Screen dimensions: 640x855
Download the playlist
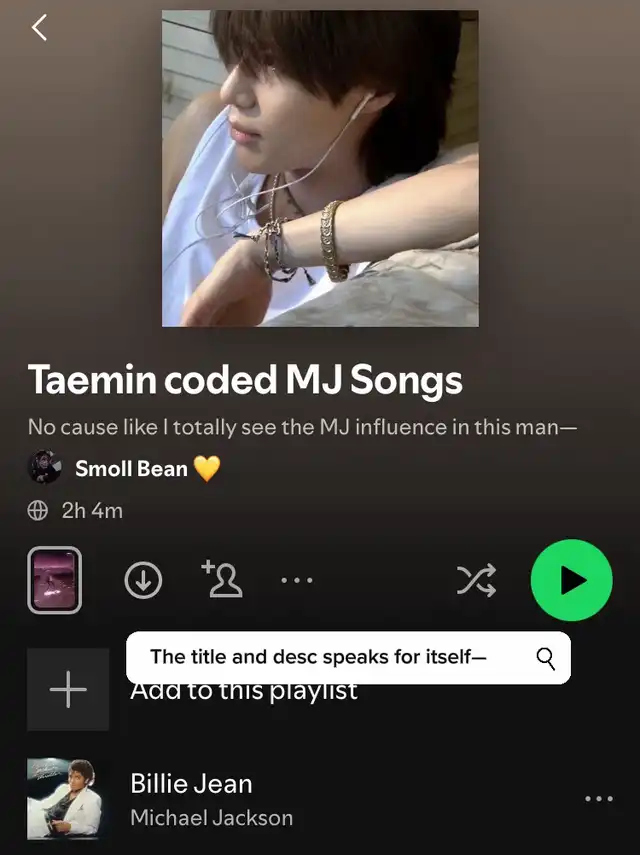(x=143, y=580)
